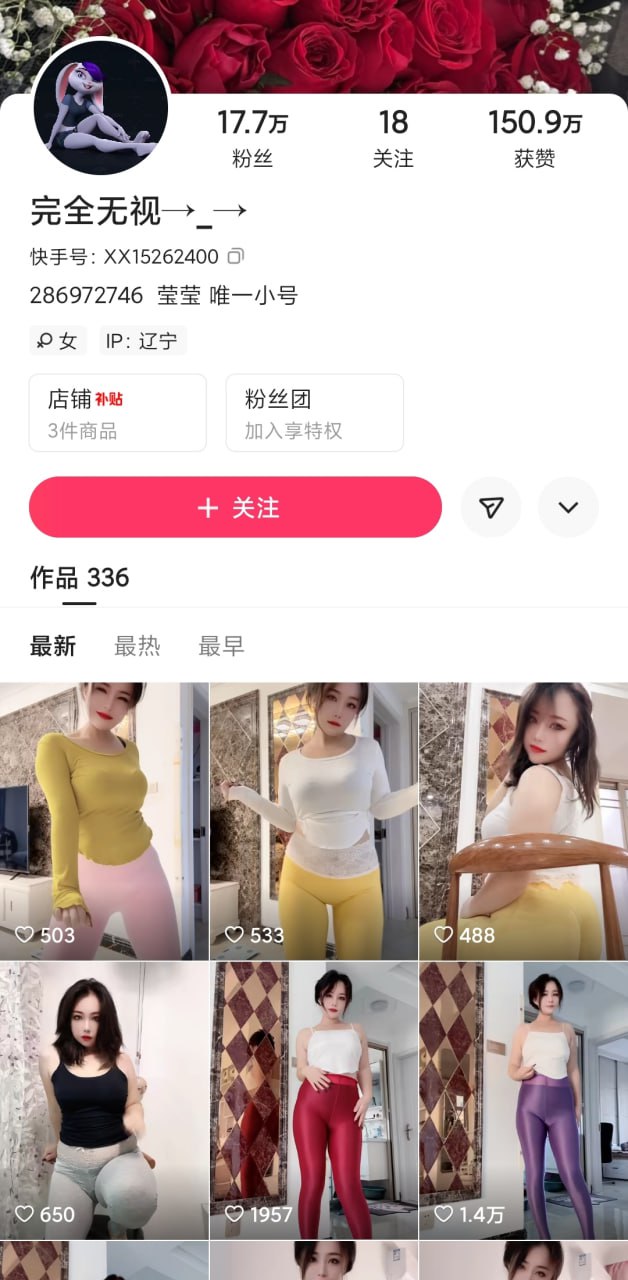Open the profile avatar picture
Image resolution: width=628 pixels, height=1280 pixels.
tap(100, 109)
